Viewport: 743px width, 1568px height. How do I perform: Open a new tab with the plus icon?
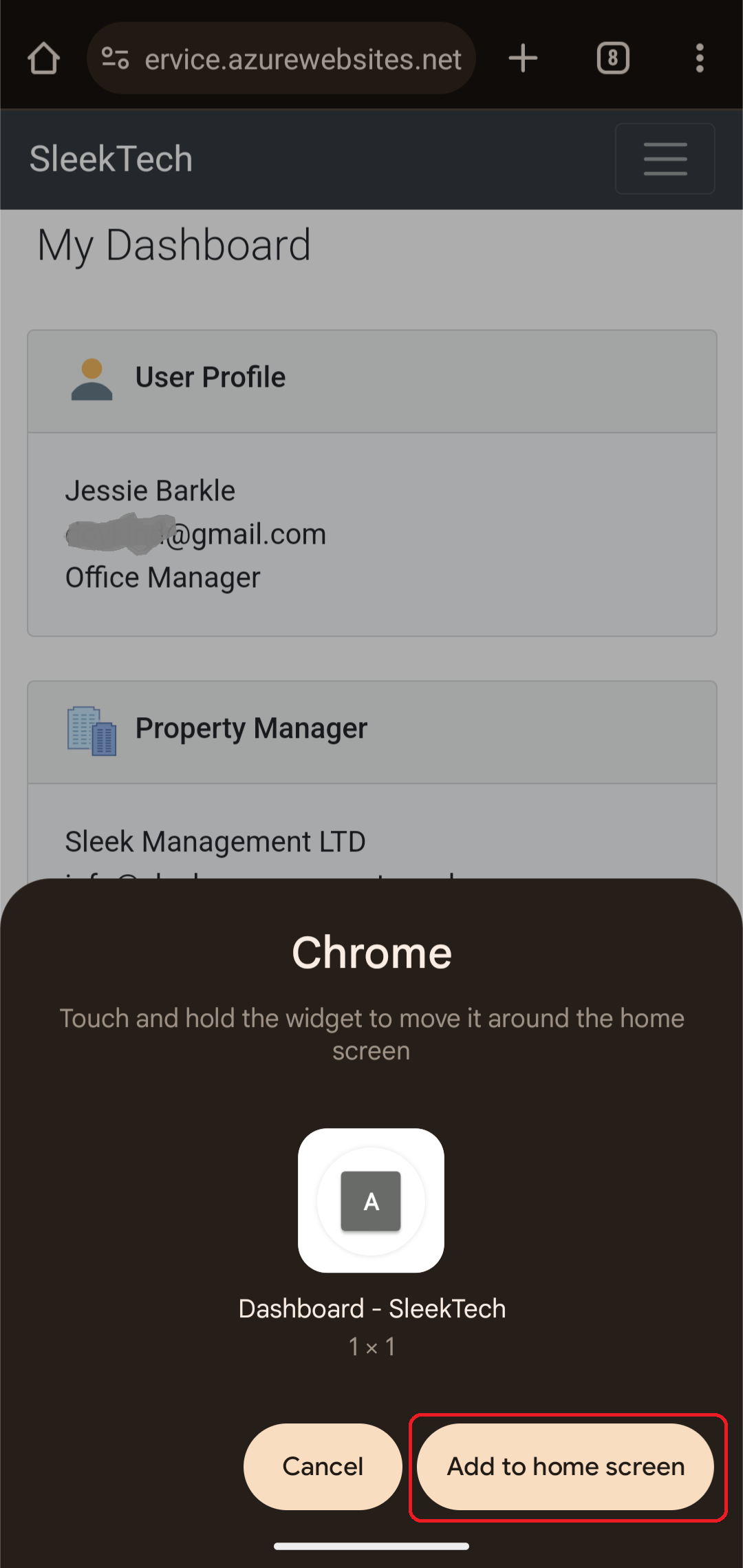tap(523, 59)
